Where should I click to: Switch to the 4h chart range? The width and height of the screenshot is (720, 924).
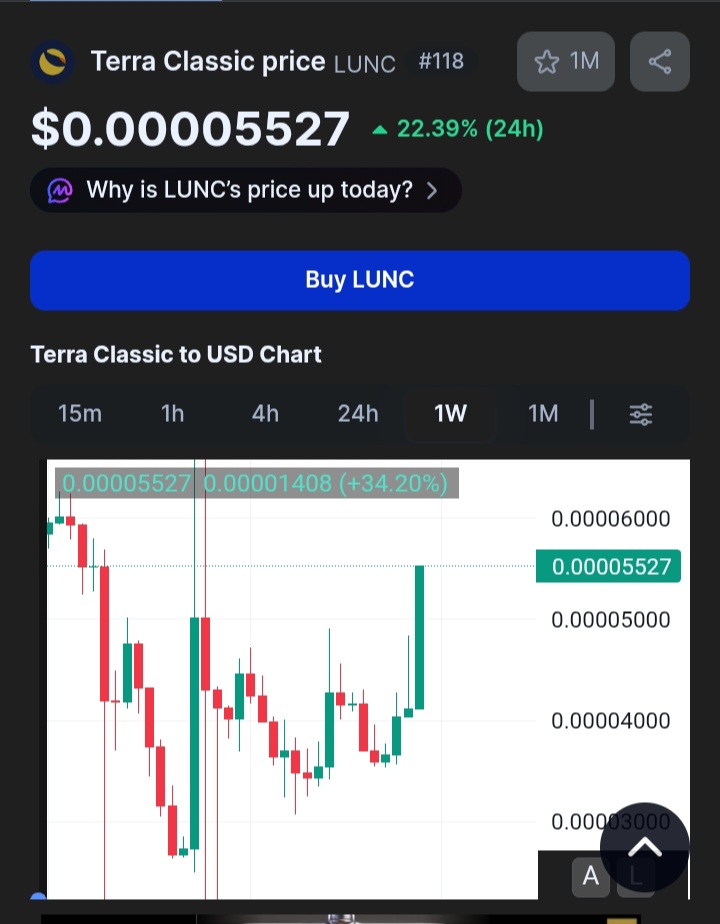(x=265, y=414)
